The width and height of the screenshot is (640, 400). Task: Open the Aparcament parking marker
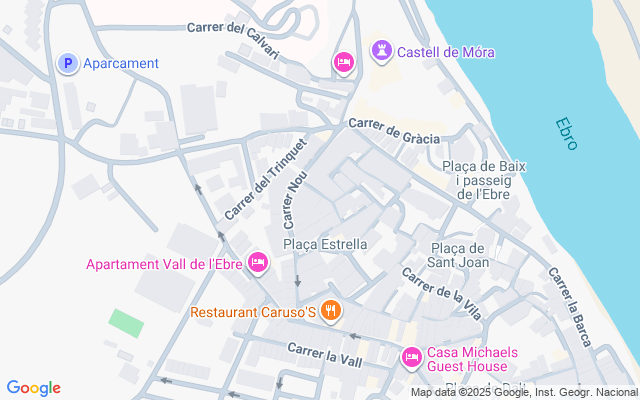tap(68, 63)
